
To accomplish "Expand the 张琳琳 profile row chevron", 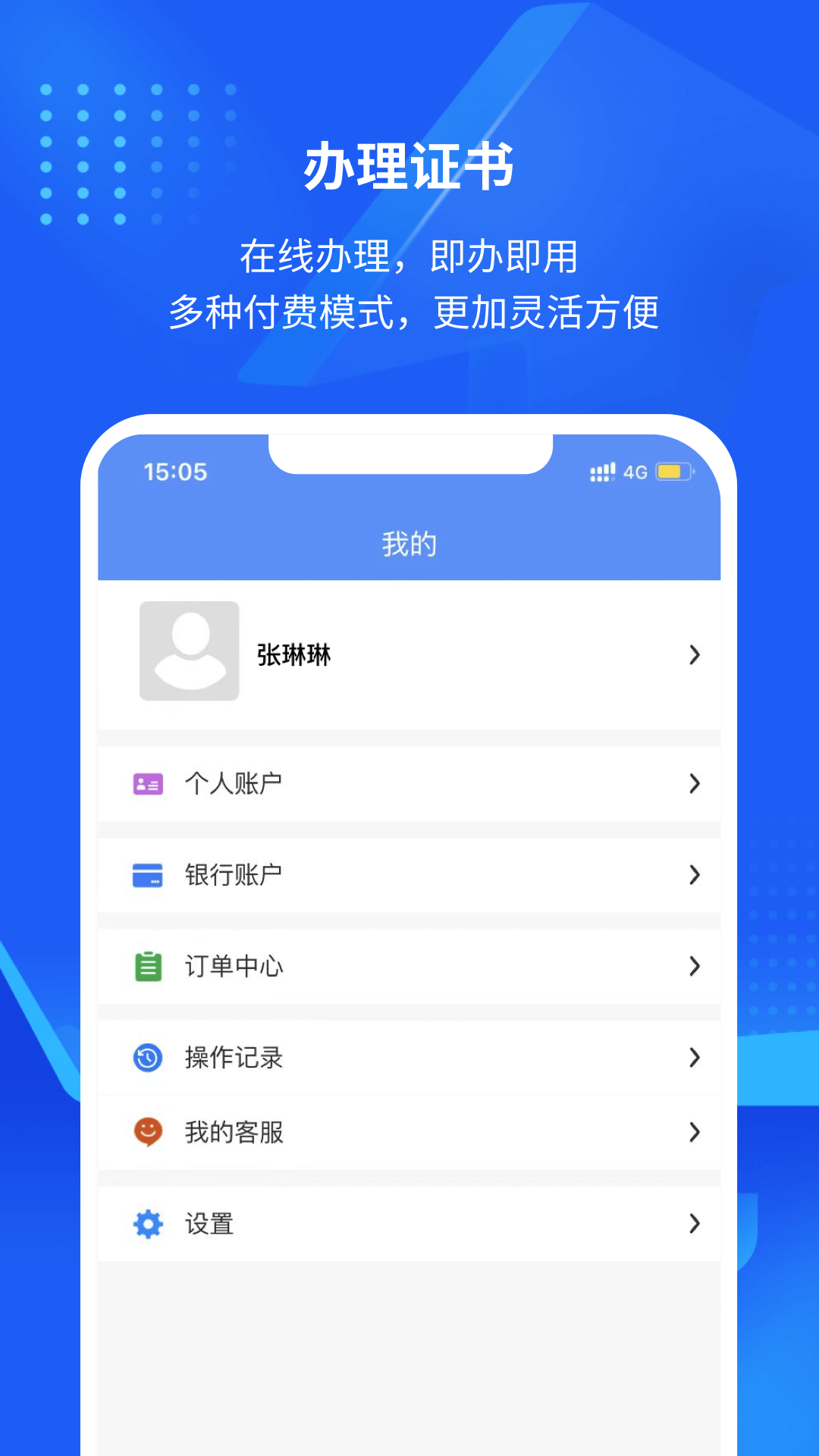I will (x=695, y=654).
